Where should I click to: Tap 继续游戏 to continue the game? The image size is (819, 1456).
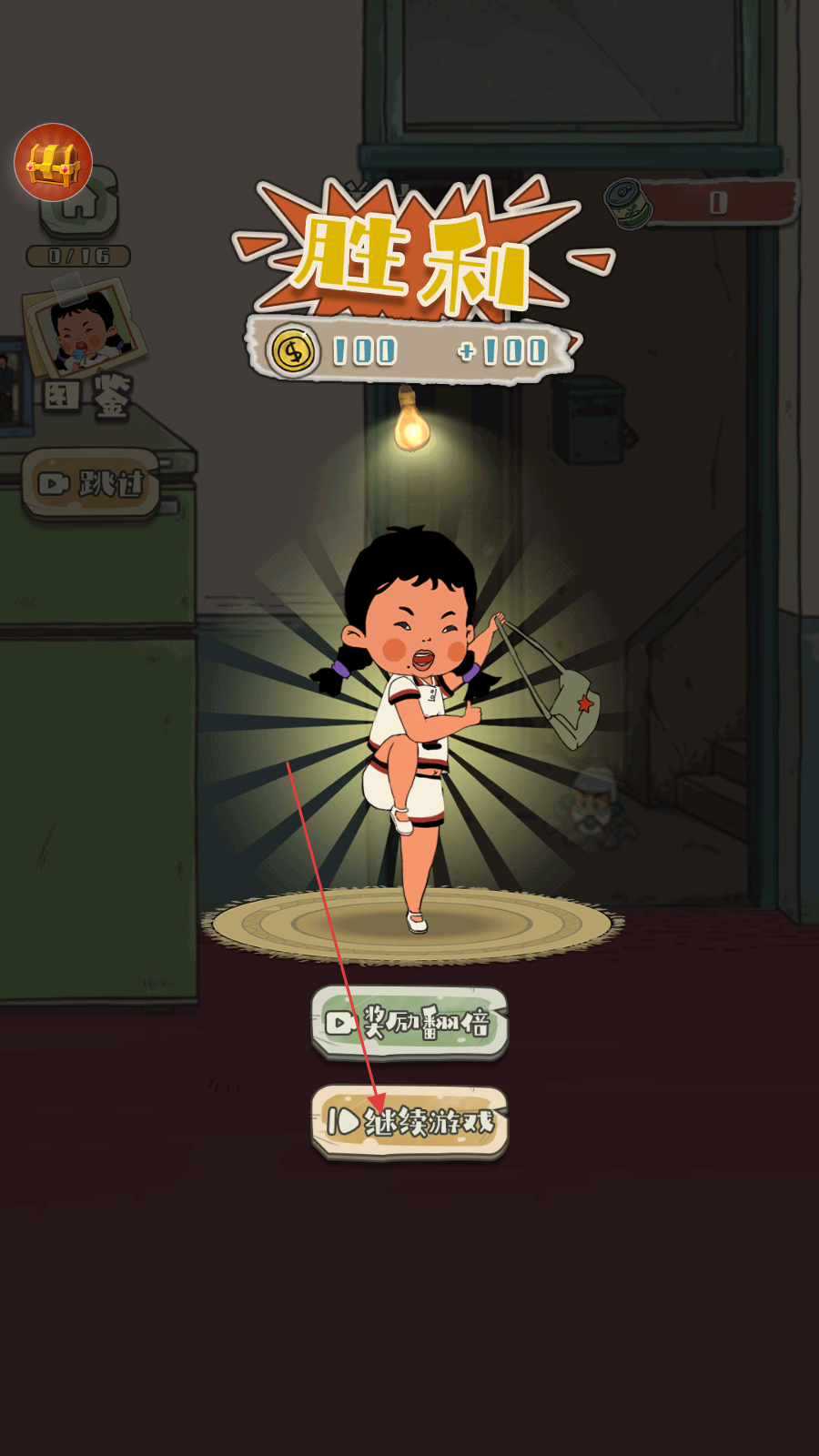409,1121
